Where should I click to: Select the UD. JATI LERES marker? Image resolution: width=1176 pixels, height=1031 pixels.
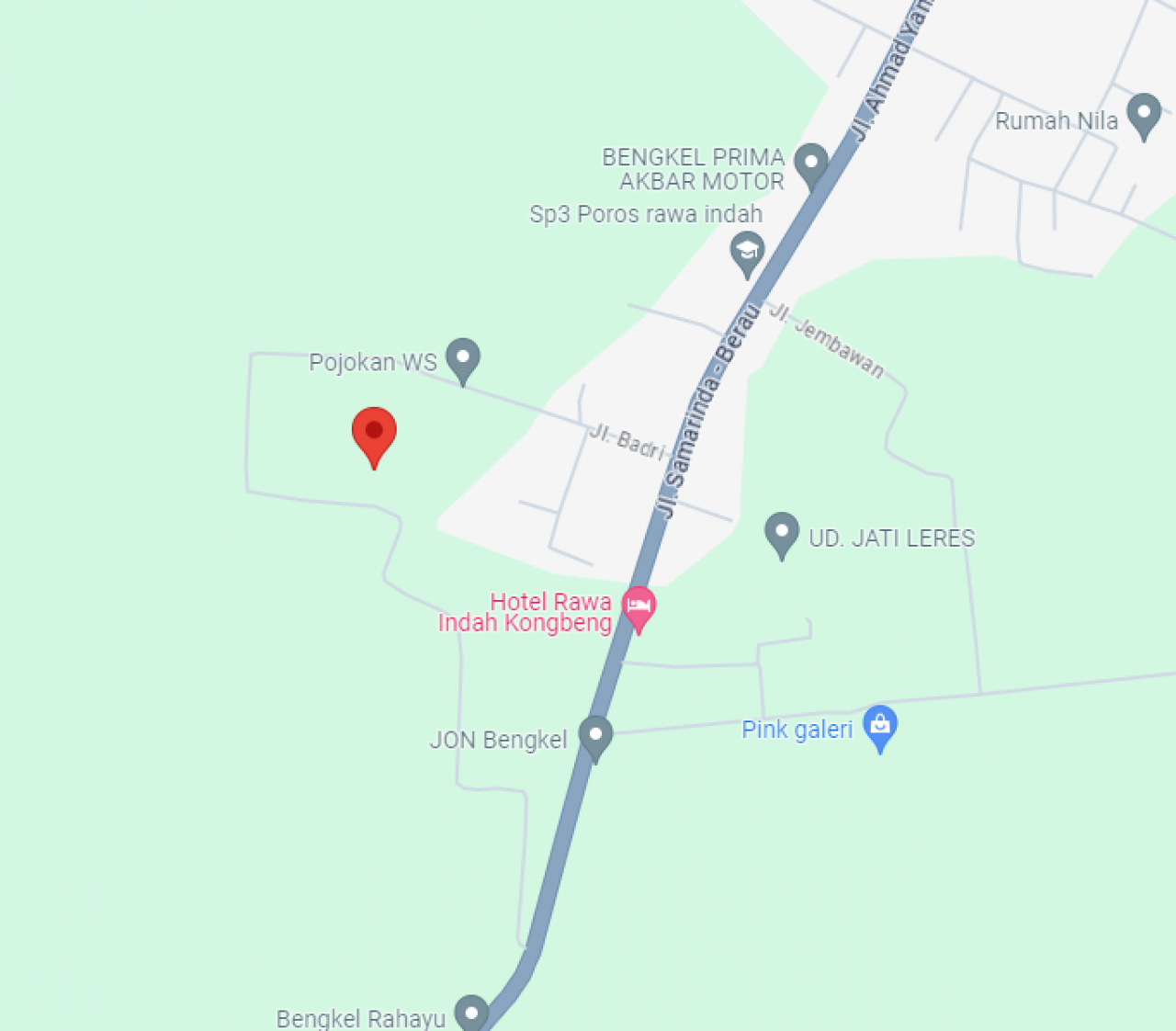782,533
